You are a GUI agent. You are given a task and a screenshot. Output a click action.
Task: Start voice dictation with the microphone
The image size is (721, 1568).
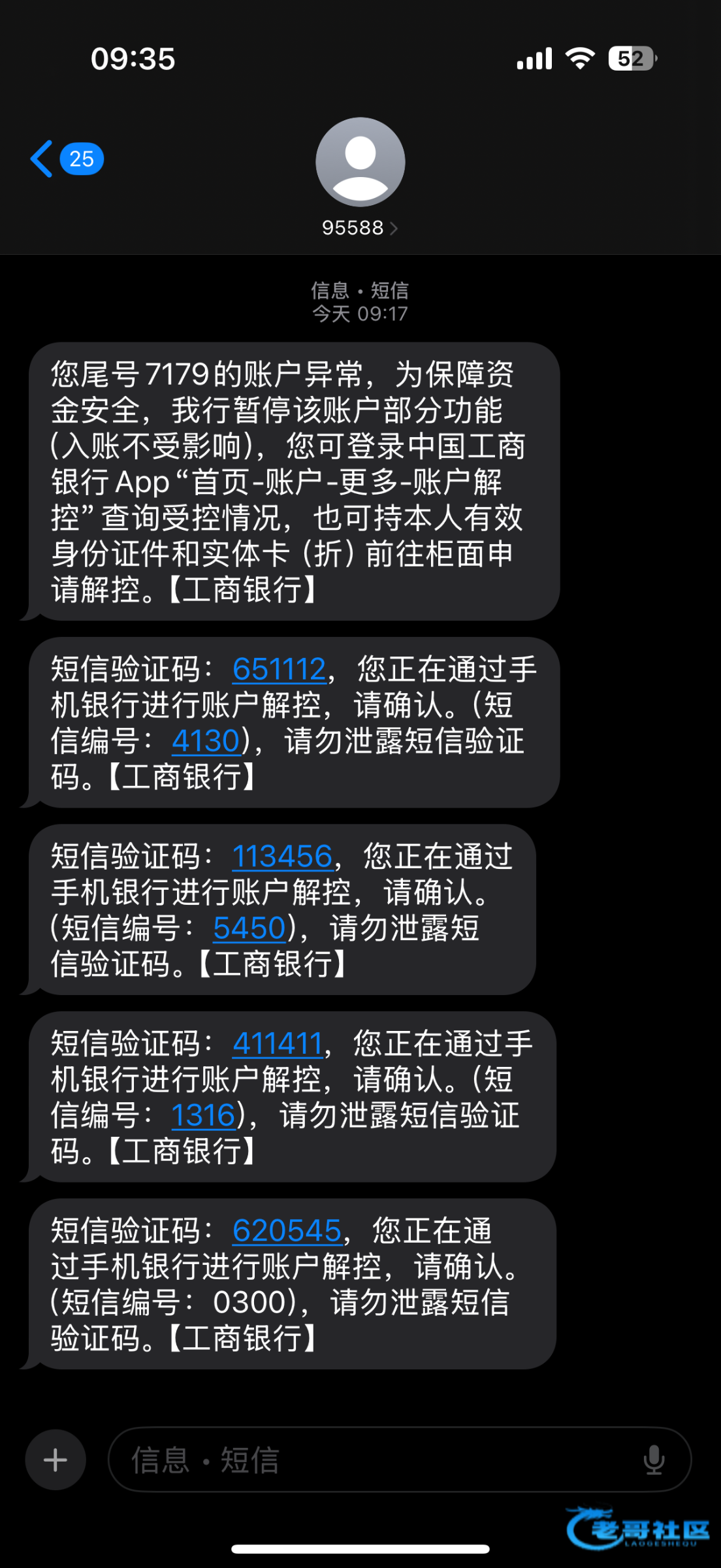click(654, 1460)
